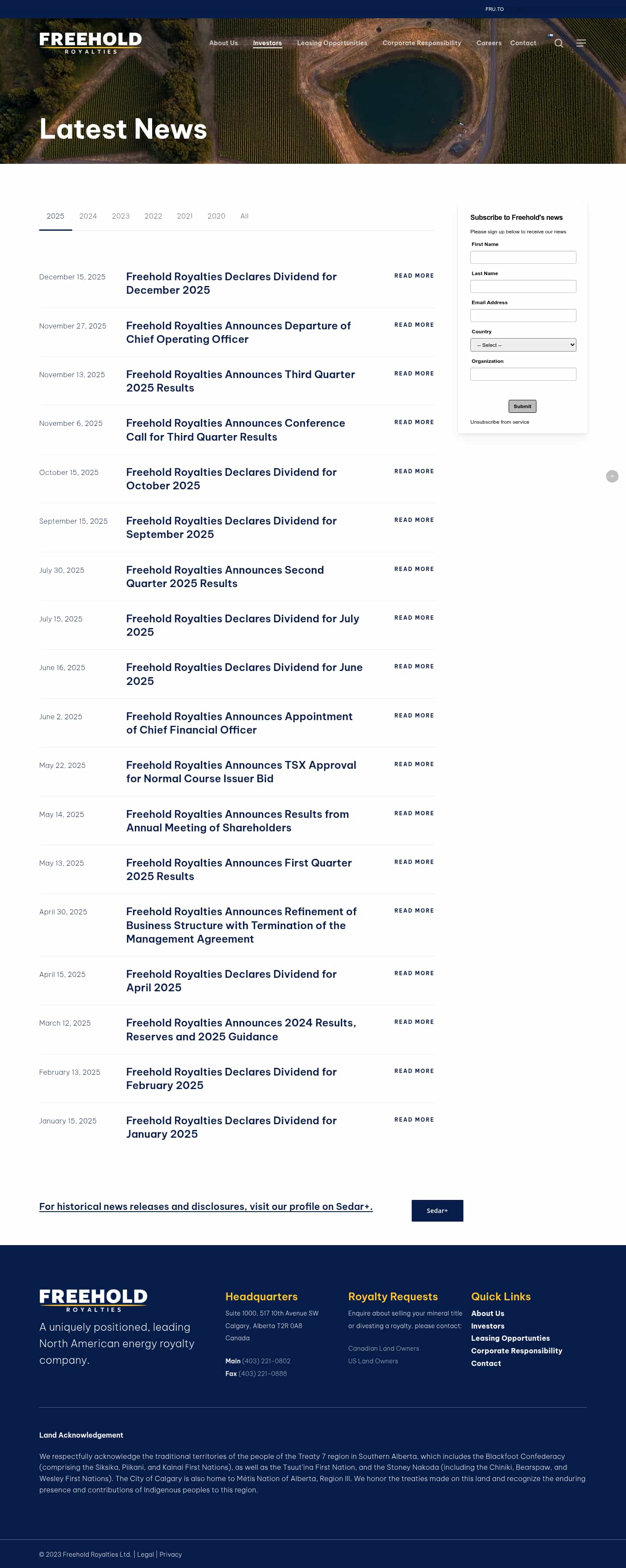Read more about December 2025 dividend
This screenshot has width=626, height=1568.
click(x=413, y=276)
